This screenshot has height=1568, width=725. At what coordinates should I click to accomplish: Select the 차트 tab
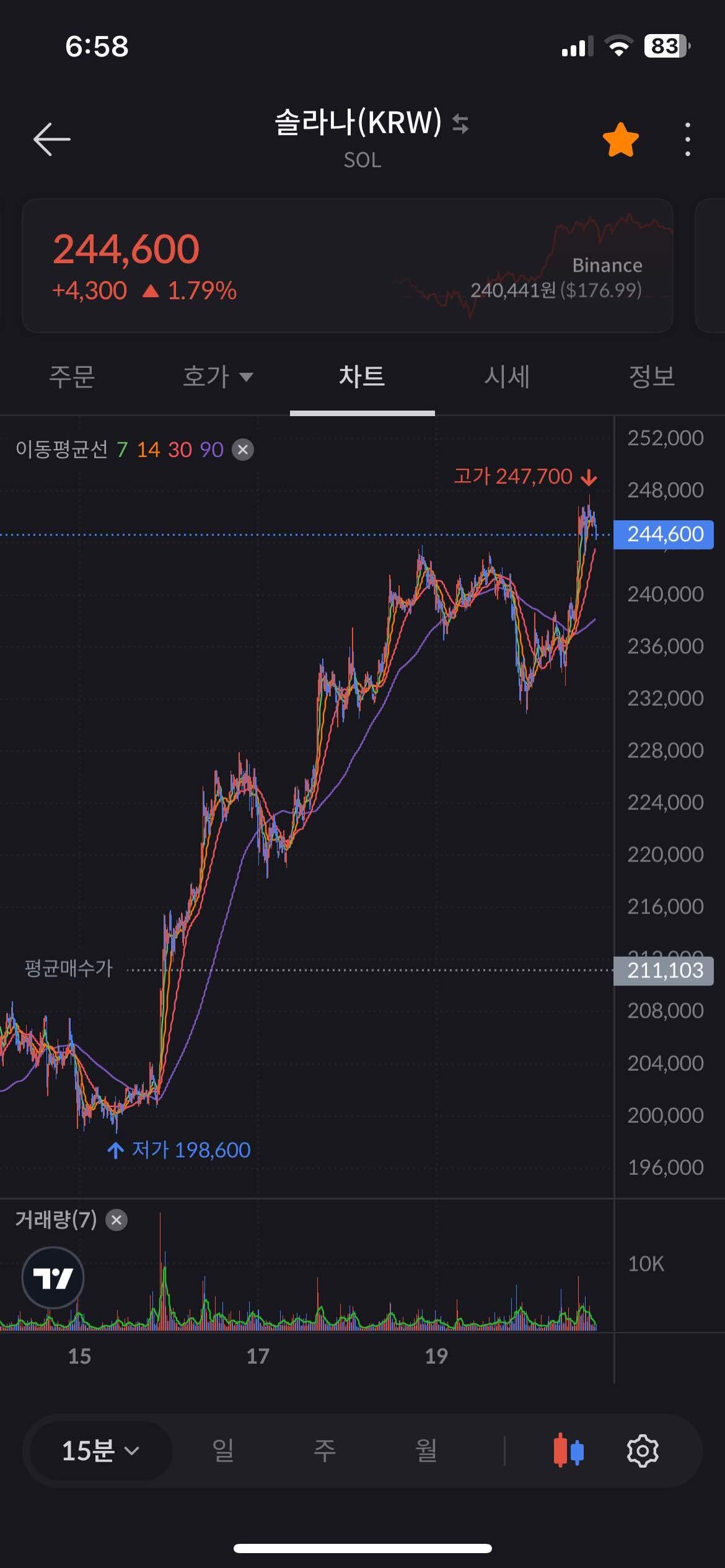pos(362,377)
